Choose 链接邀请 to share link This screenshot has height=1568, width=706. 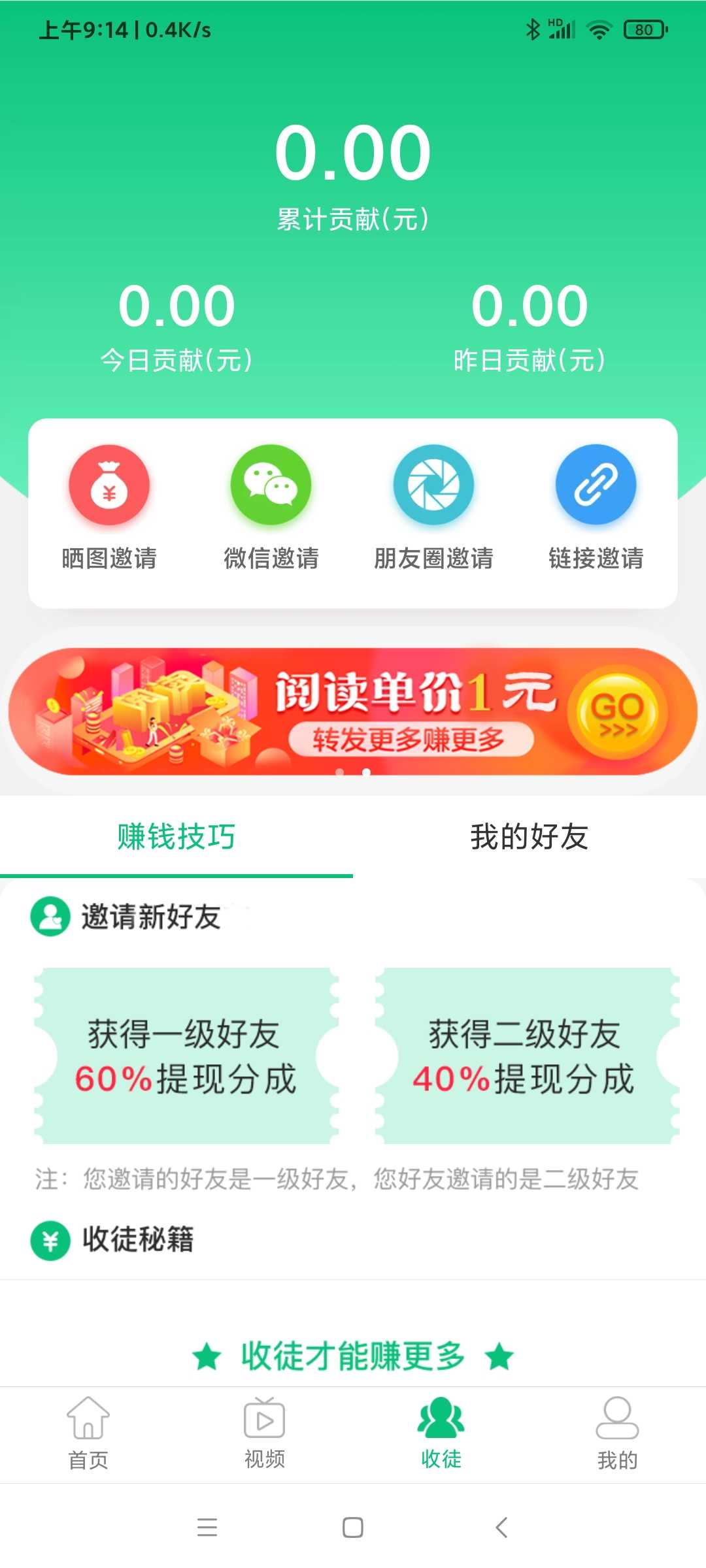596,508
